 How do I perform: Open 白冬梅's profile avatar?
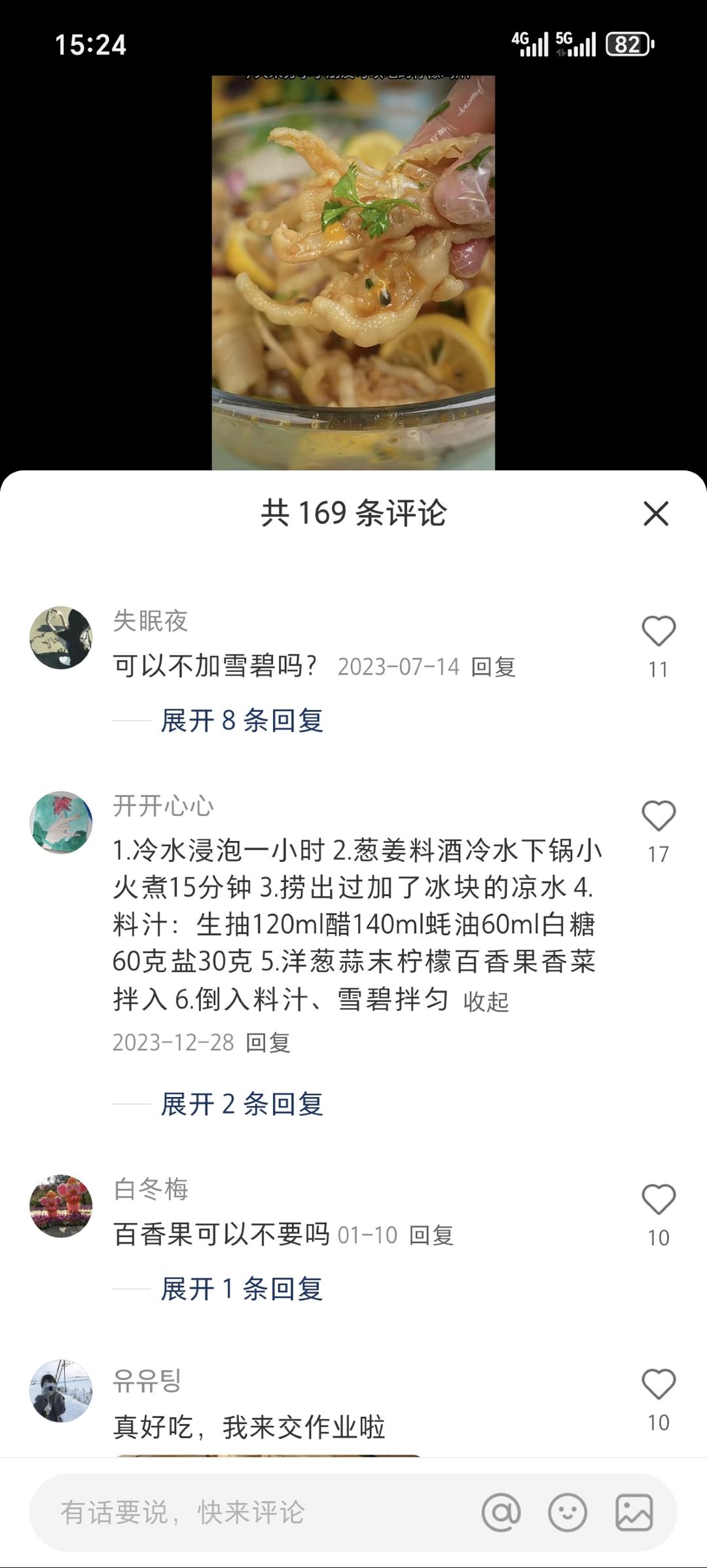pyautogui.click(x=61, y=1206)
